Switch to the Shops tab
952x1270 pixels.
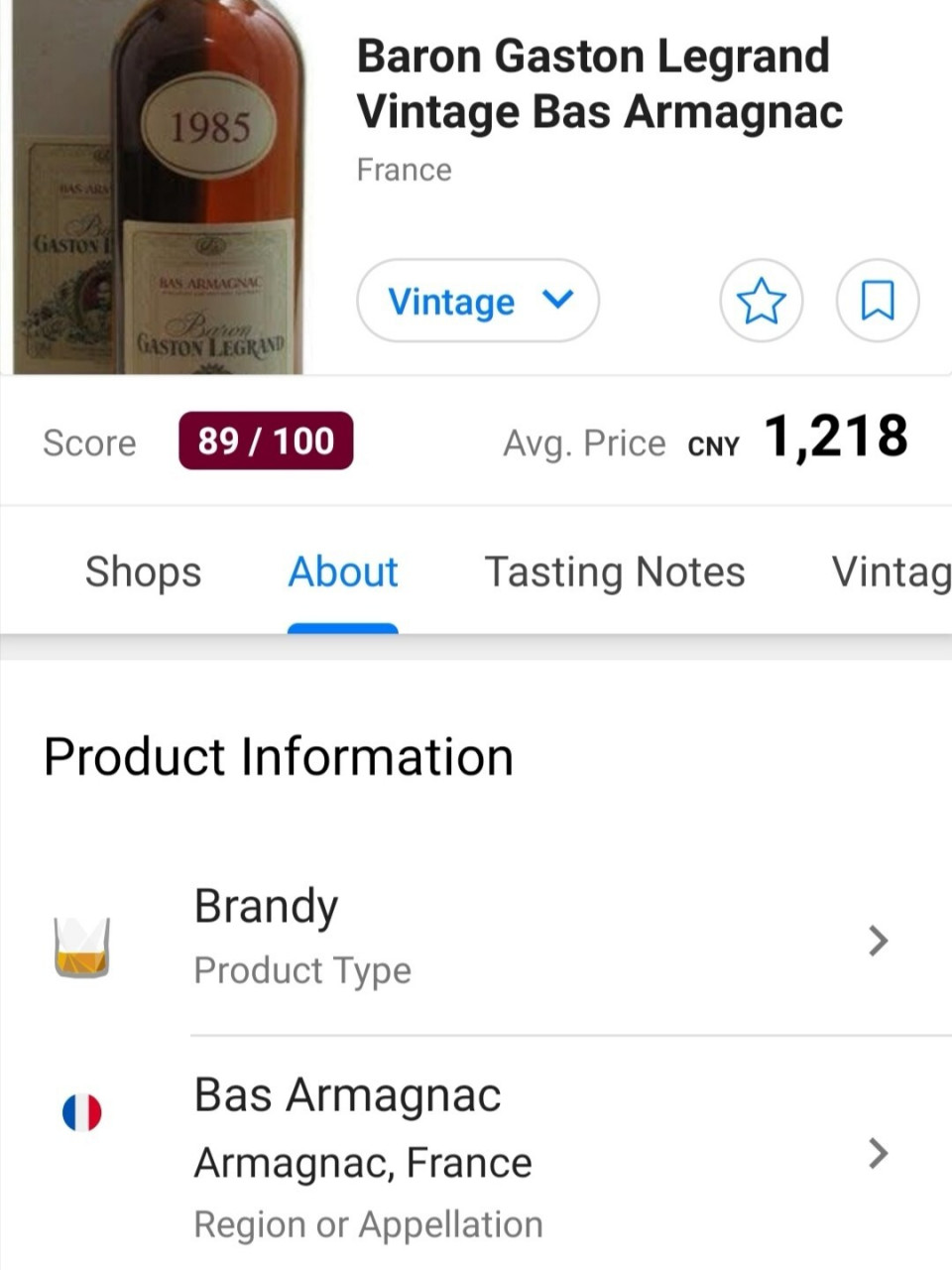pos(143,571)
